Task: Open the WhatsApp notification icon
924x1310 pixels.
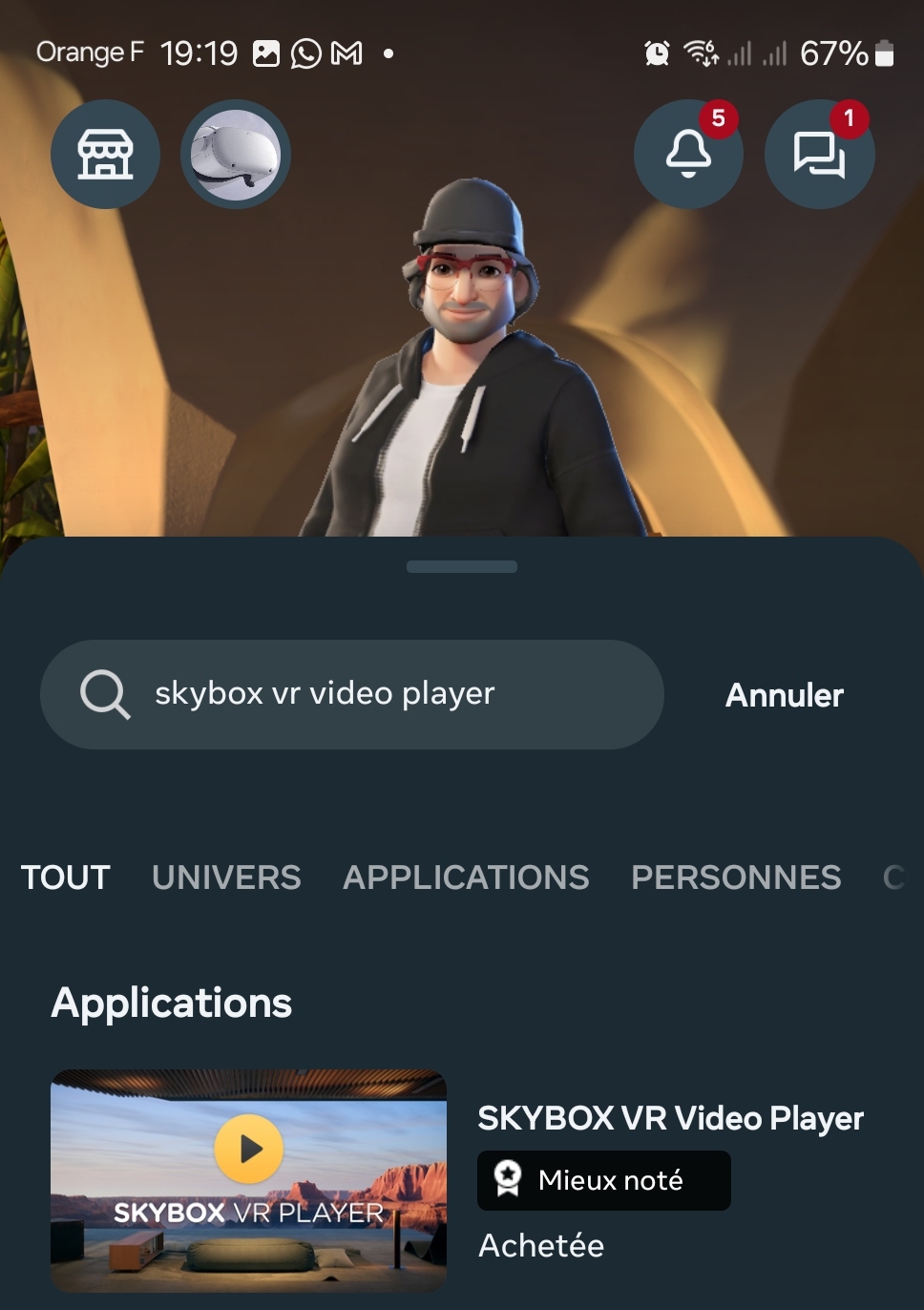Action: pyautogui.click(x=304, y=53)
